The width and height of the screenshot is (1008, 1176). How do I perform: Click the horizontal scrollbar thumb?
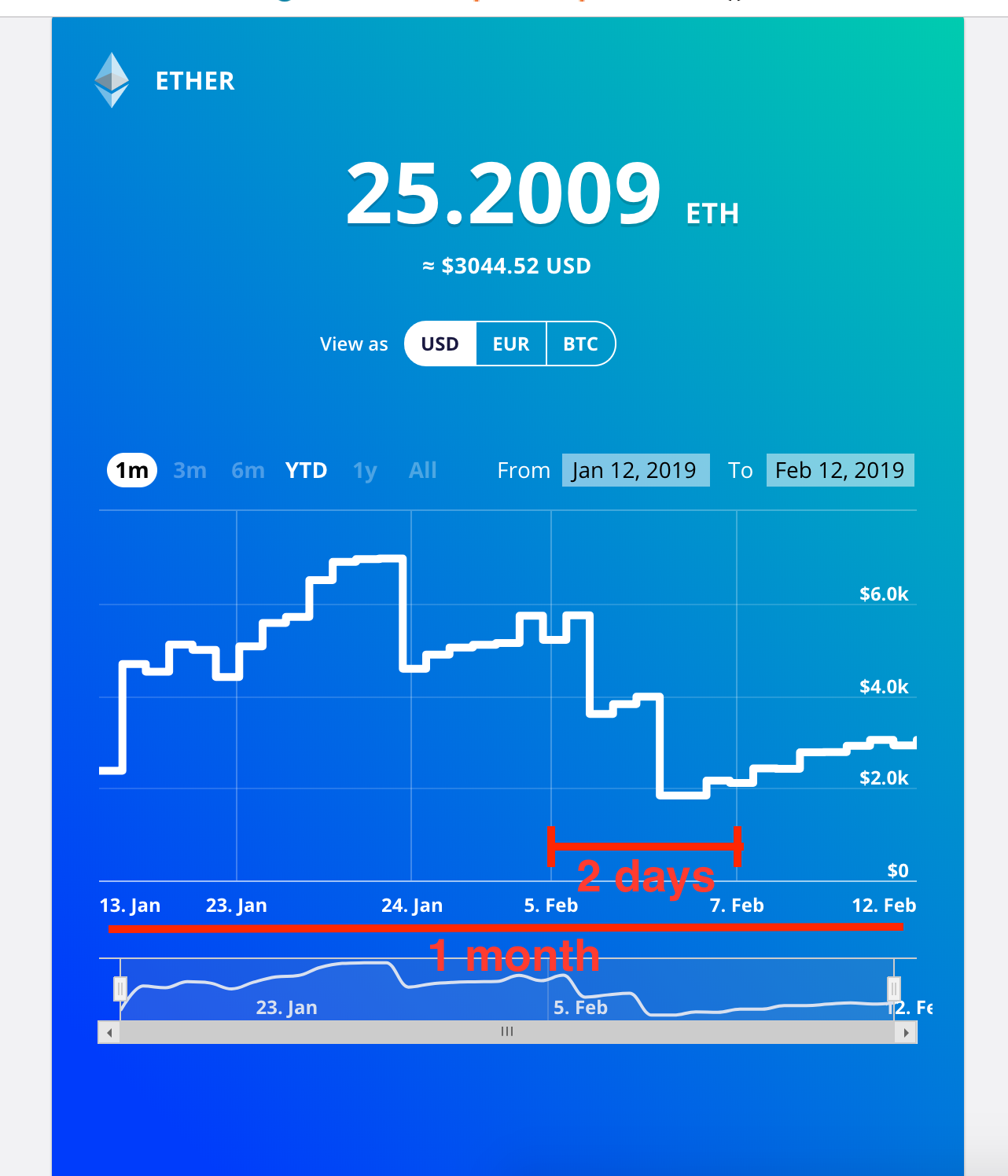507,1031
